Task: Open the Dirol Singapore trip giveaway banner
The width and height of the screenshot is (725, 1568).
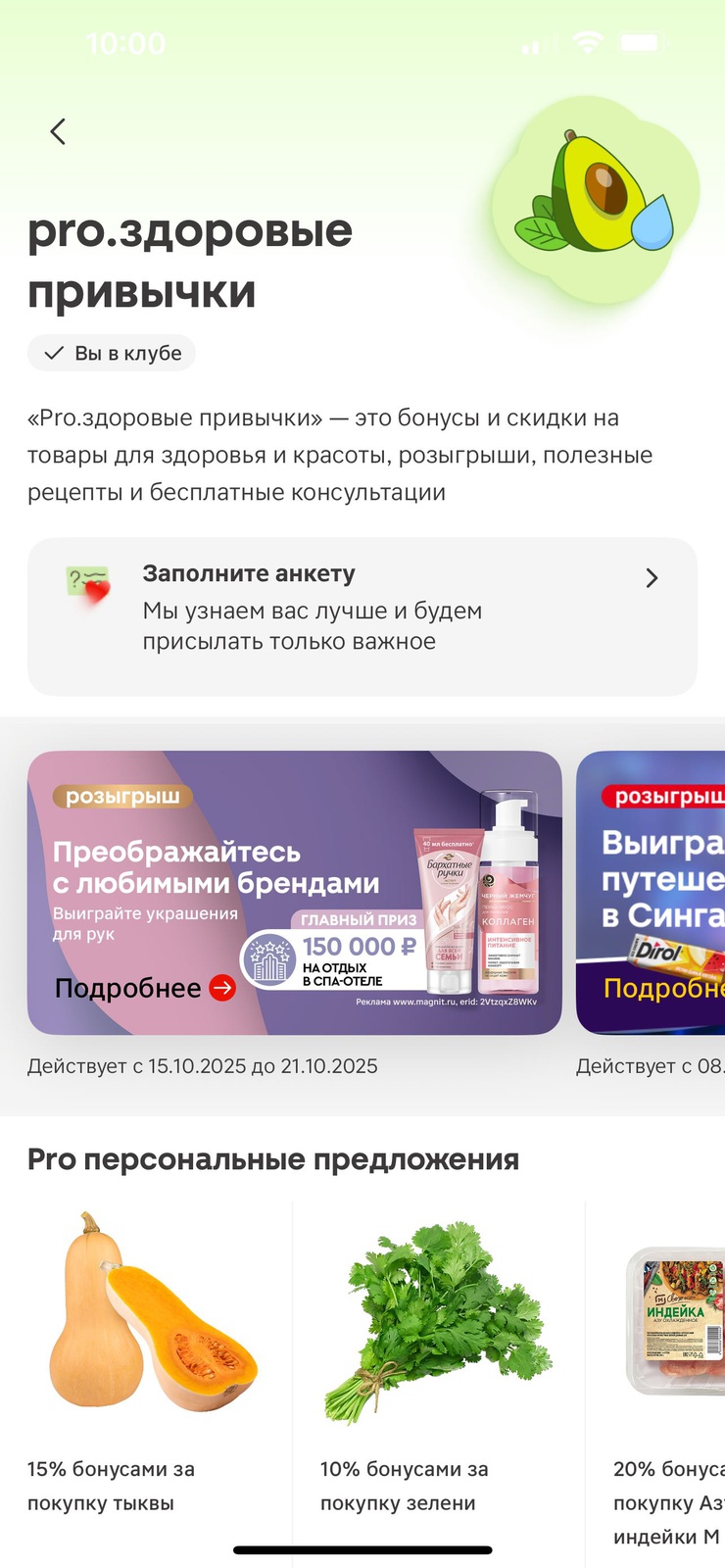Action: point(651,892)
